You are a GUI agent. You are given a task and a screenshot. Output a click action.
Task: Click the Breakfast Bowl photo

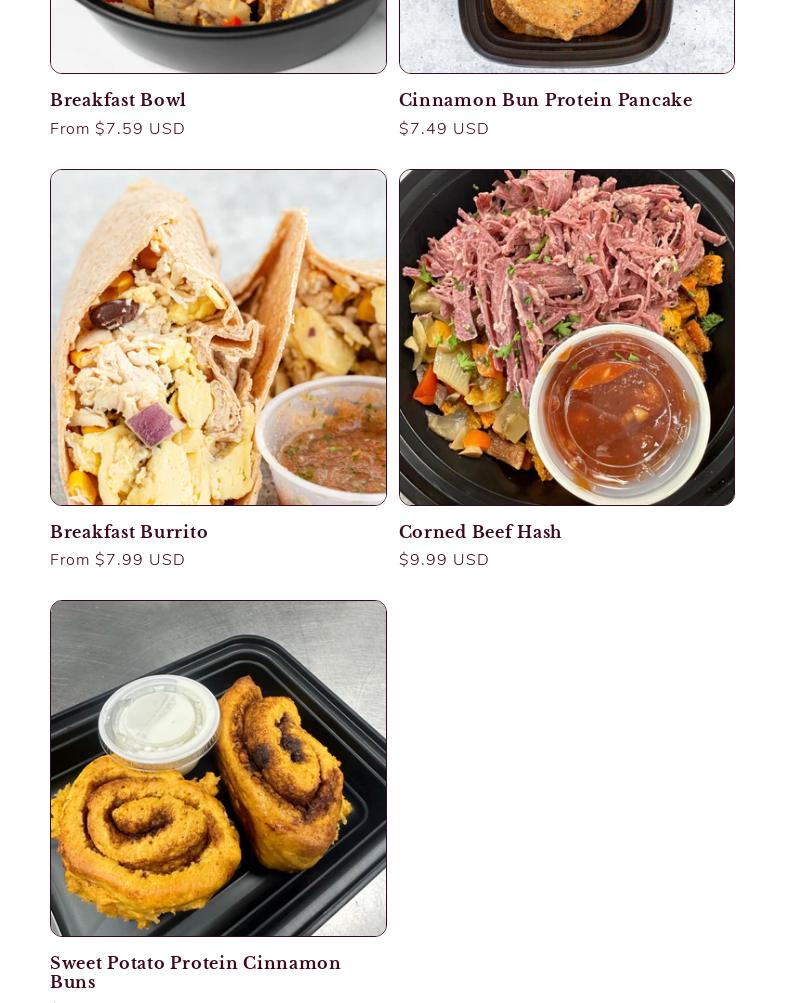tap(218, 30)
